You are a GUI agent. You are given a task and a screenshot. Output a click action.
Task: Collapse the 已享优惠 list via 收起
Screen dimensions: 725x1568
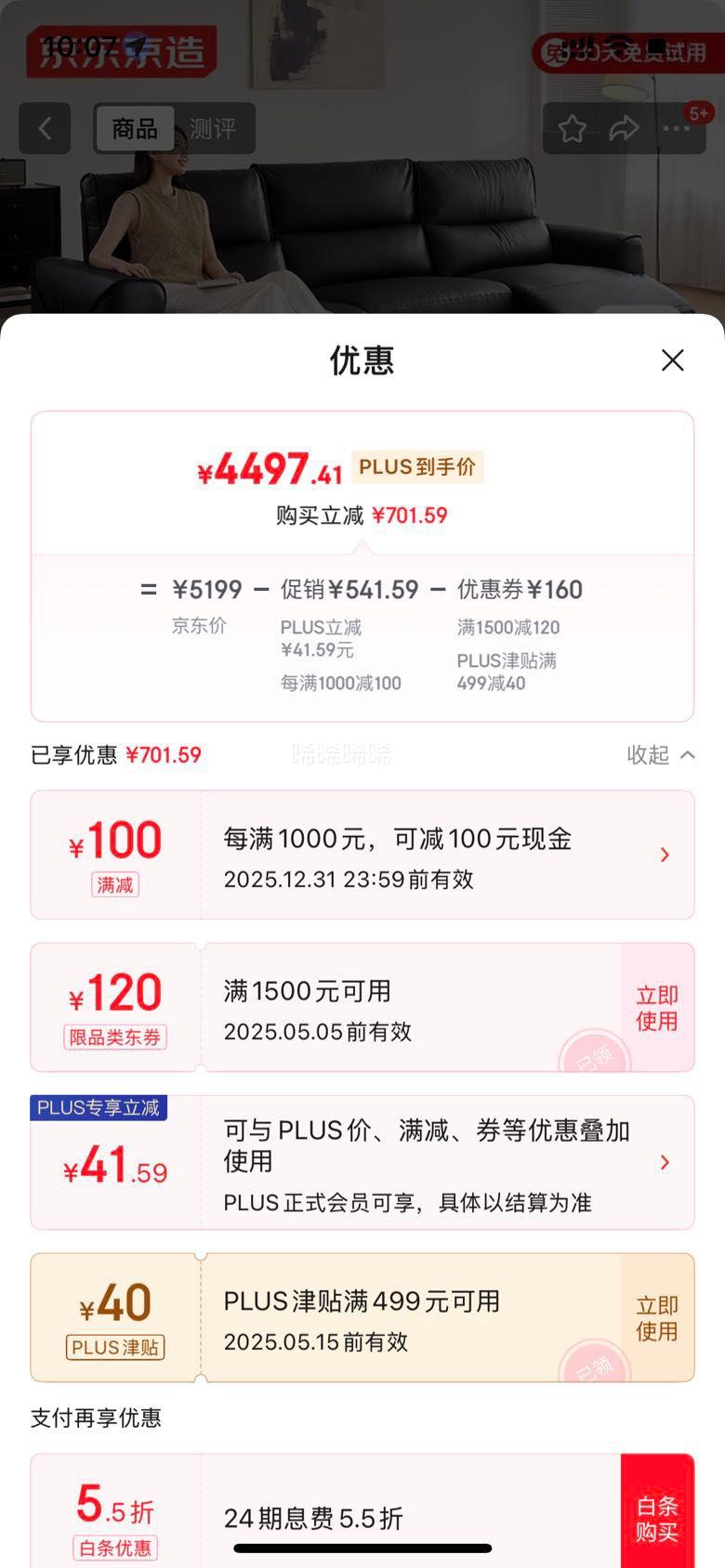pos(660,755)
